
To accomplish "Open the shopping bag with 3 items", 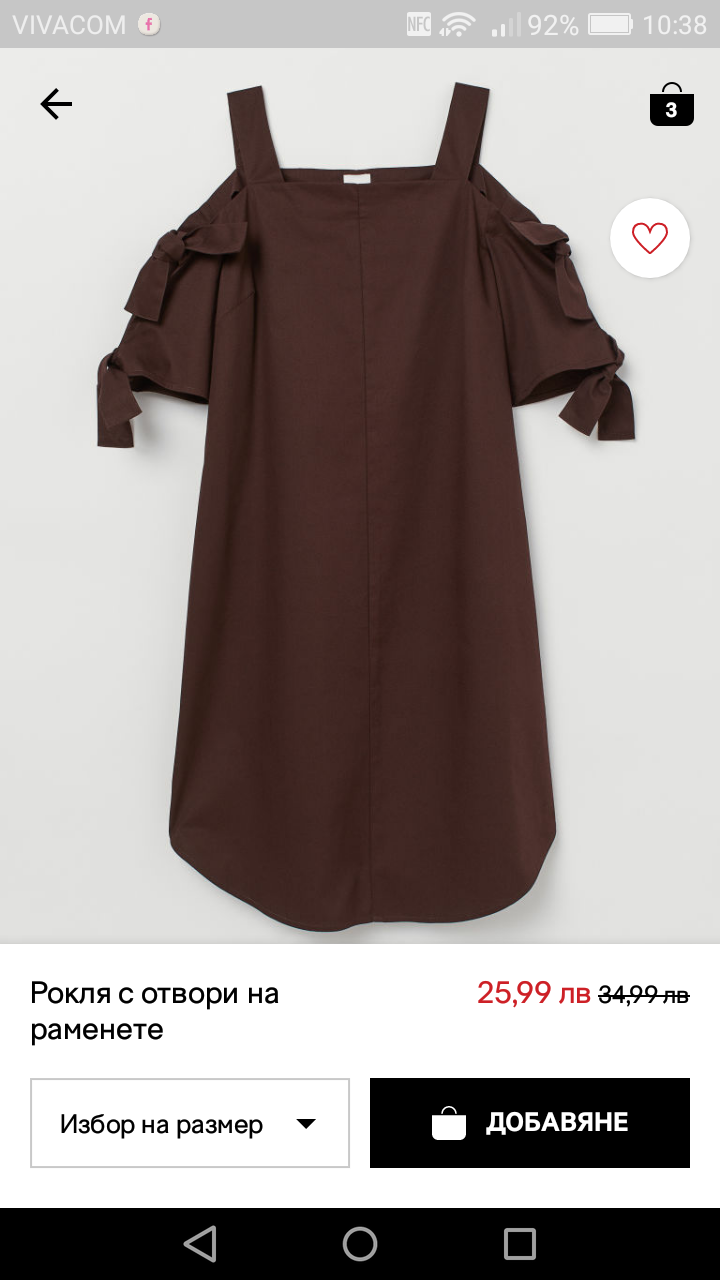I will [671, 105].
